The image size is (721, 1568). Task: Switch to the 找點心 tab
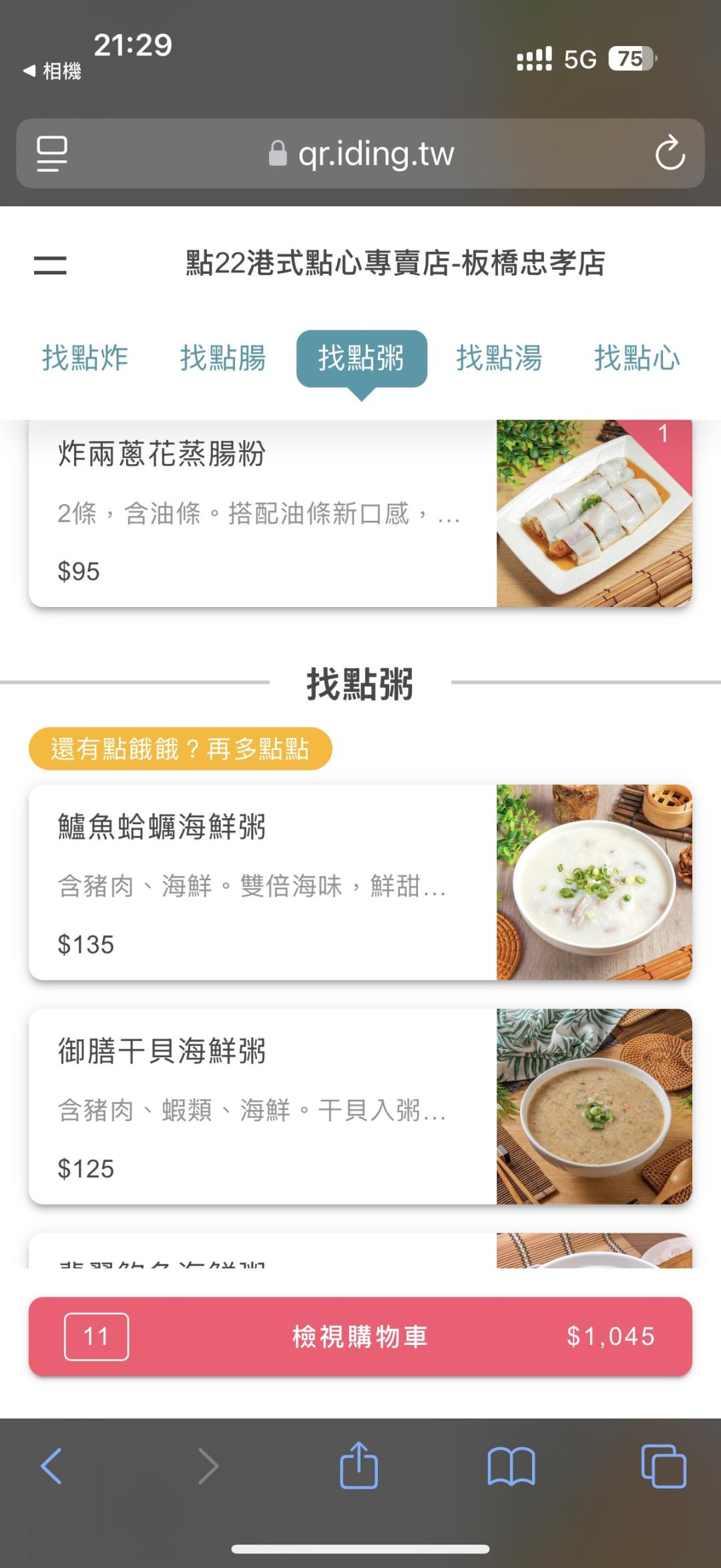(x=637, y=358)
